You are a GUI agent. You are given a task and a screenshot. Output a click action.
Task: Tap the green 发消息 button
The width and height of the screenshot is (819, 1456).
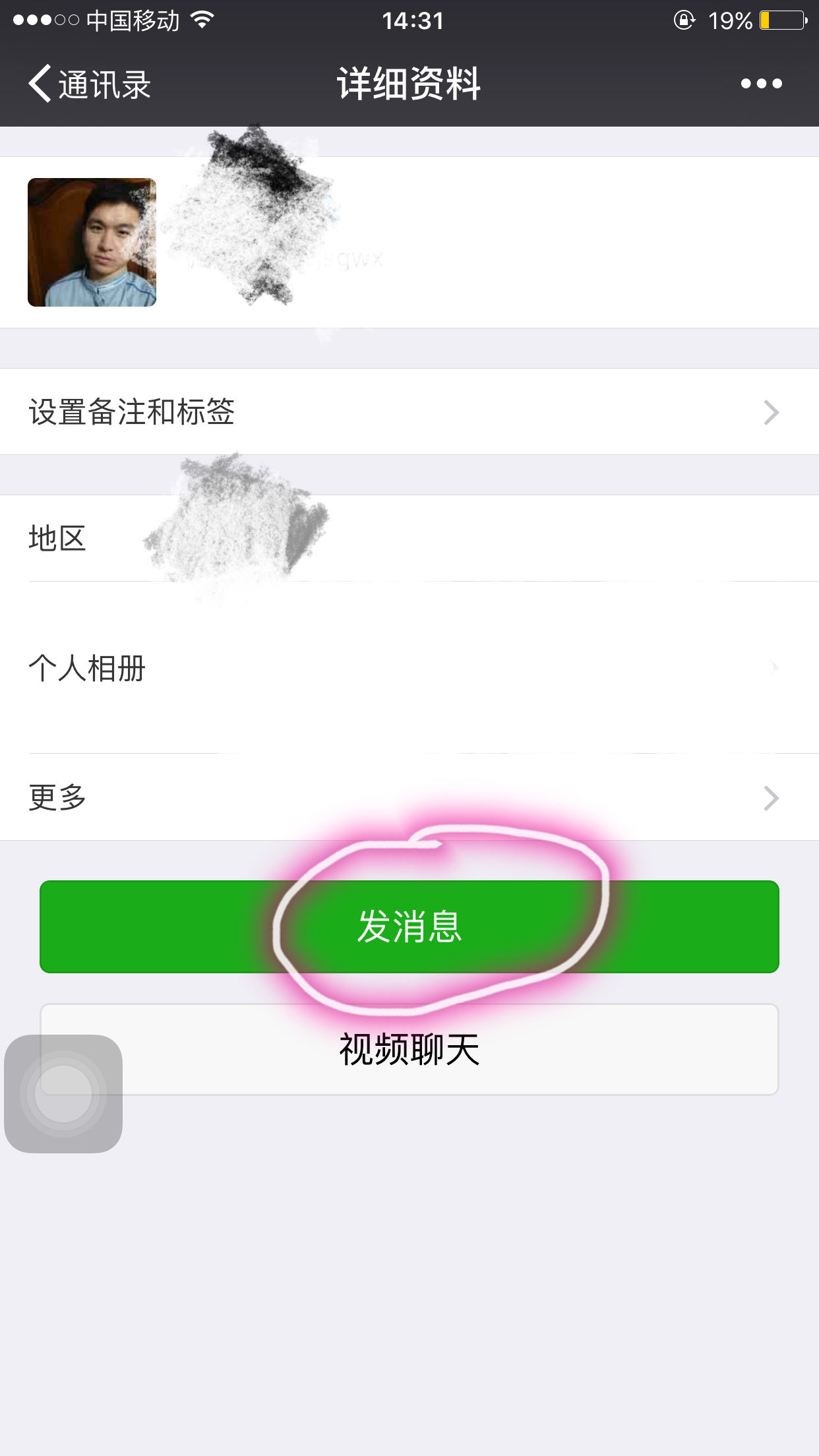[409, 926]
